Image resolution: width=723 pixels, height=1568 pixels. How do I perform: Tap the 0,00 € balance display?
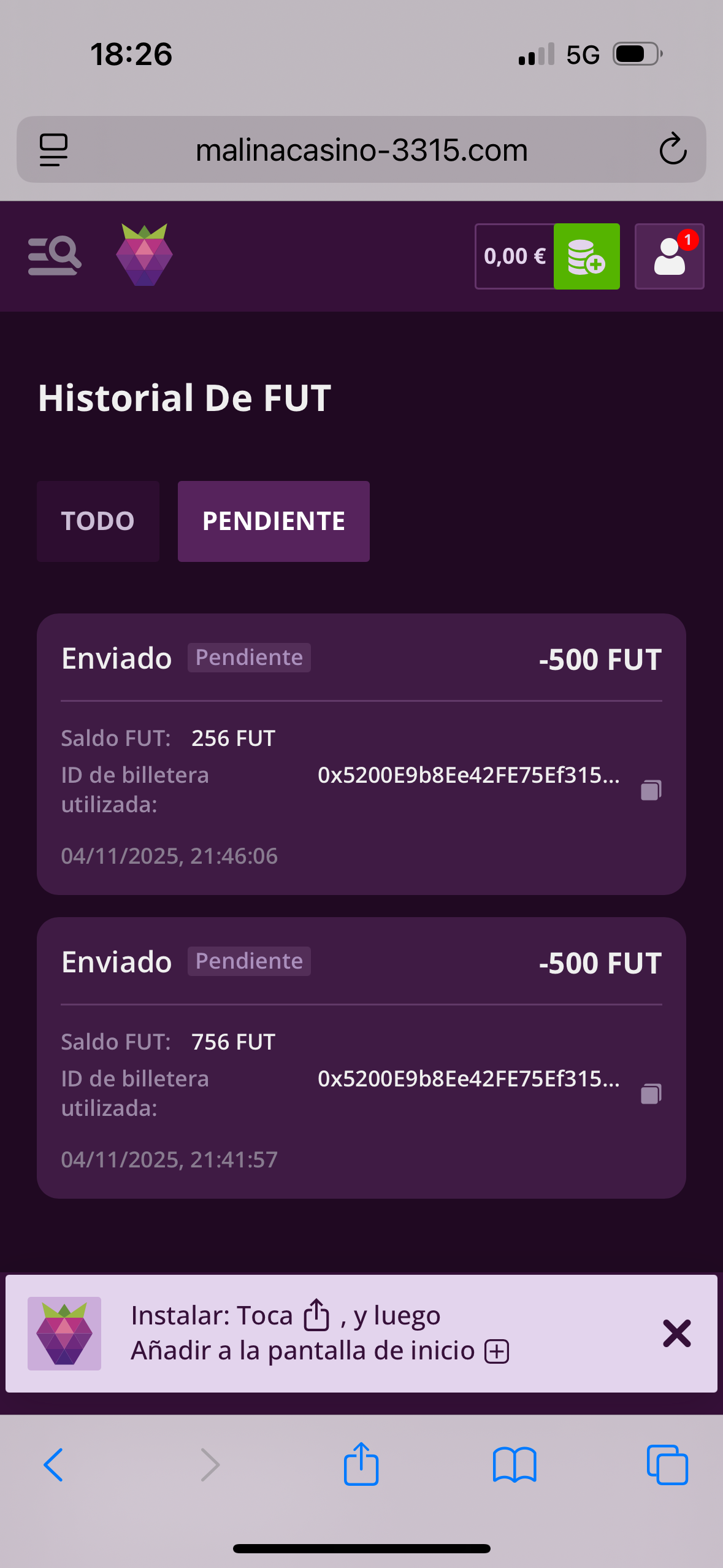(x=514, y=256)
